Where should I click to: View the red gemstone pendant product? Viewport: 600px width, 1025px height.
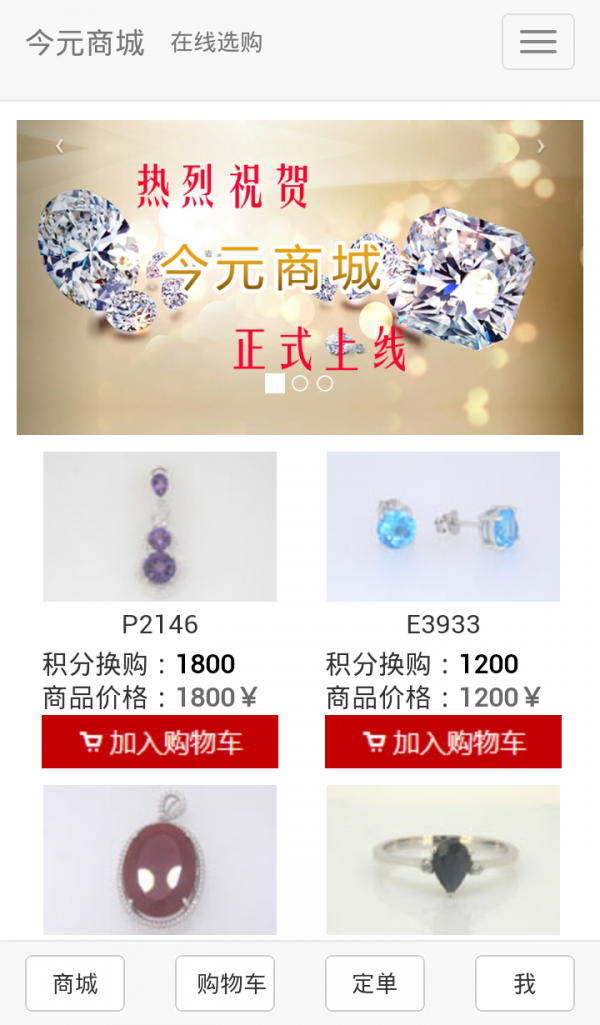pos(160,860)
